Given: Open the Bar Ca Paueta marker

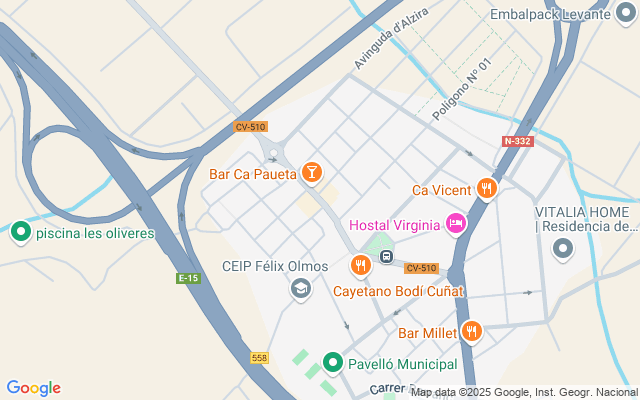Looking at the screenshot, I should pos(312,173).
